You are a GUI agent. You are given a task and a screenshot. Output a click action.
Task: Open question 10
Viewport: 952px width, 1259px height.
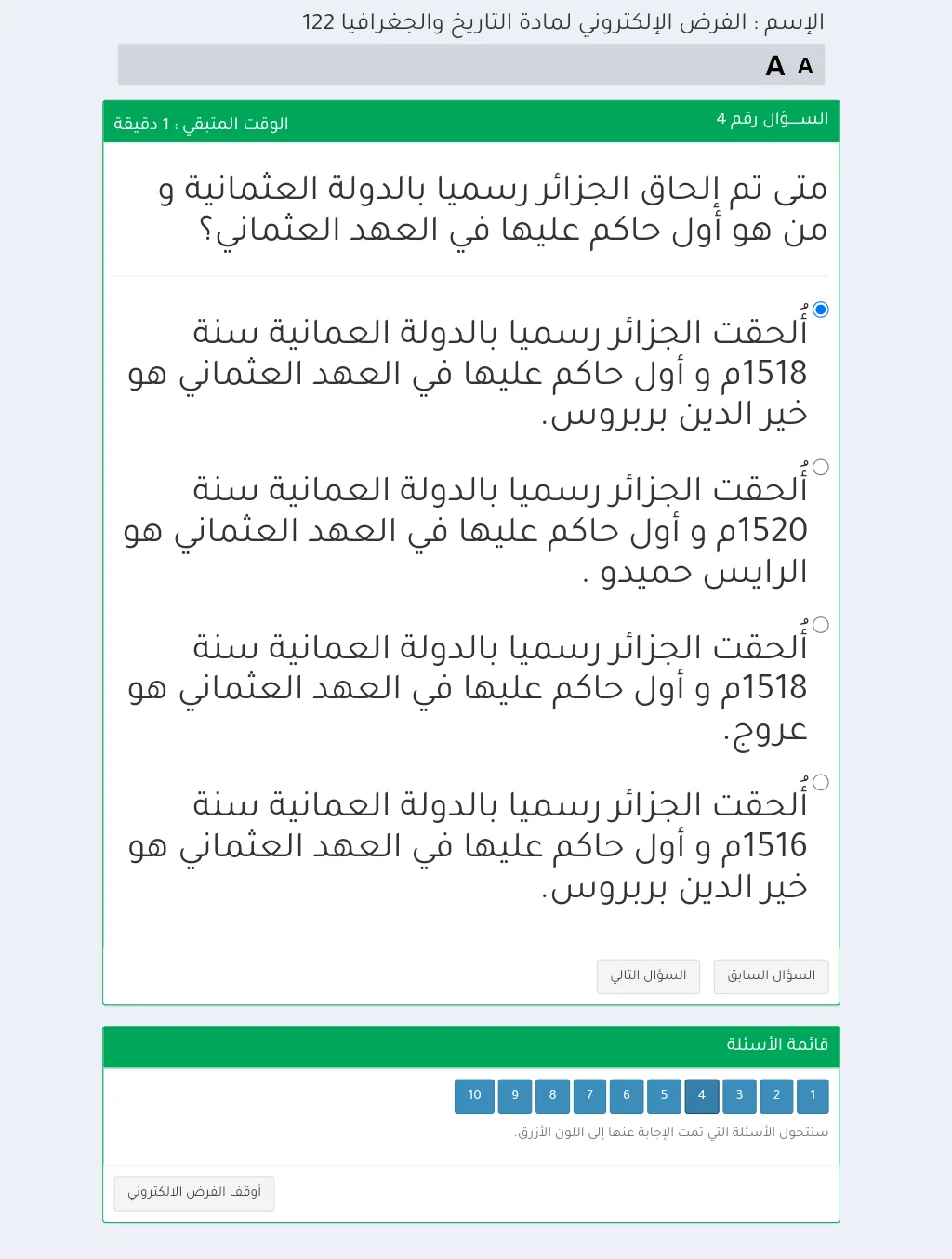click(474, 1095)
